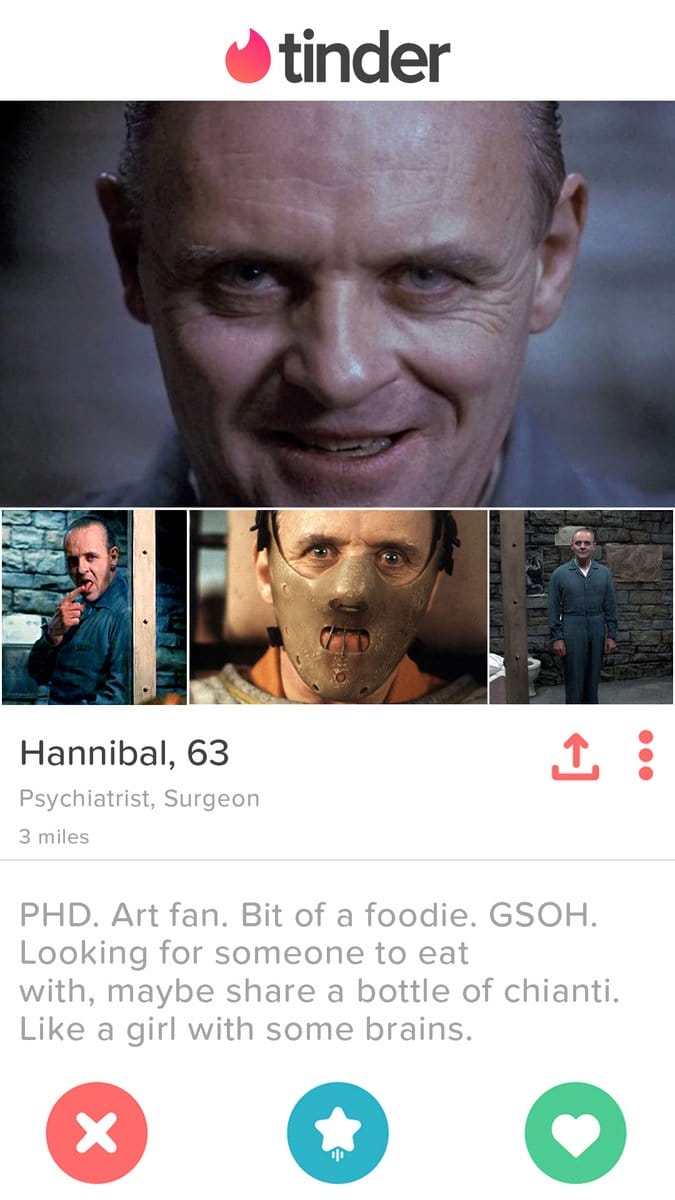The height and width of the screenshot is (1200, 675).
Task: Open the finger-to-mouth photo thumbnail
Action: coord(93,607)
